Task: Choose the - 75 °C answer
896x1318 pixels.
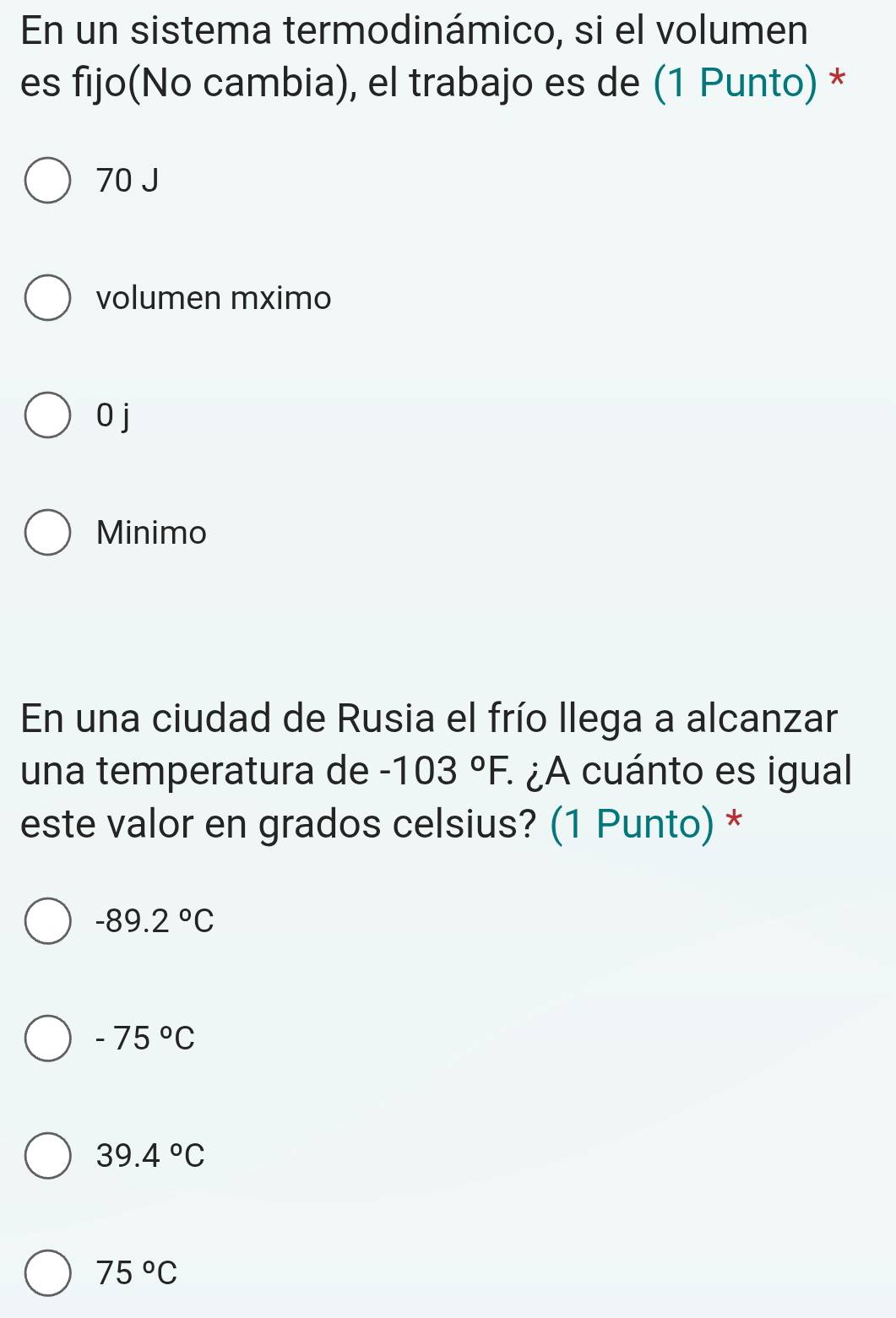Action: [47, 1039]
